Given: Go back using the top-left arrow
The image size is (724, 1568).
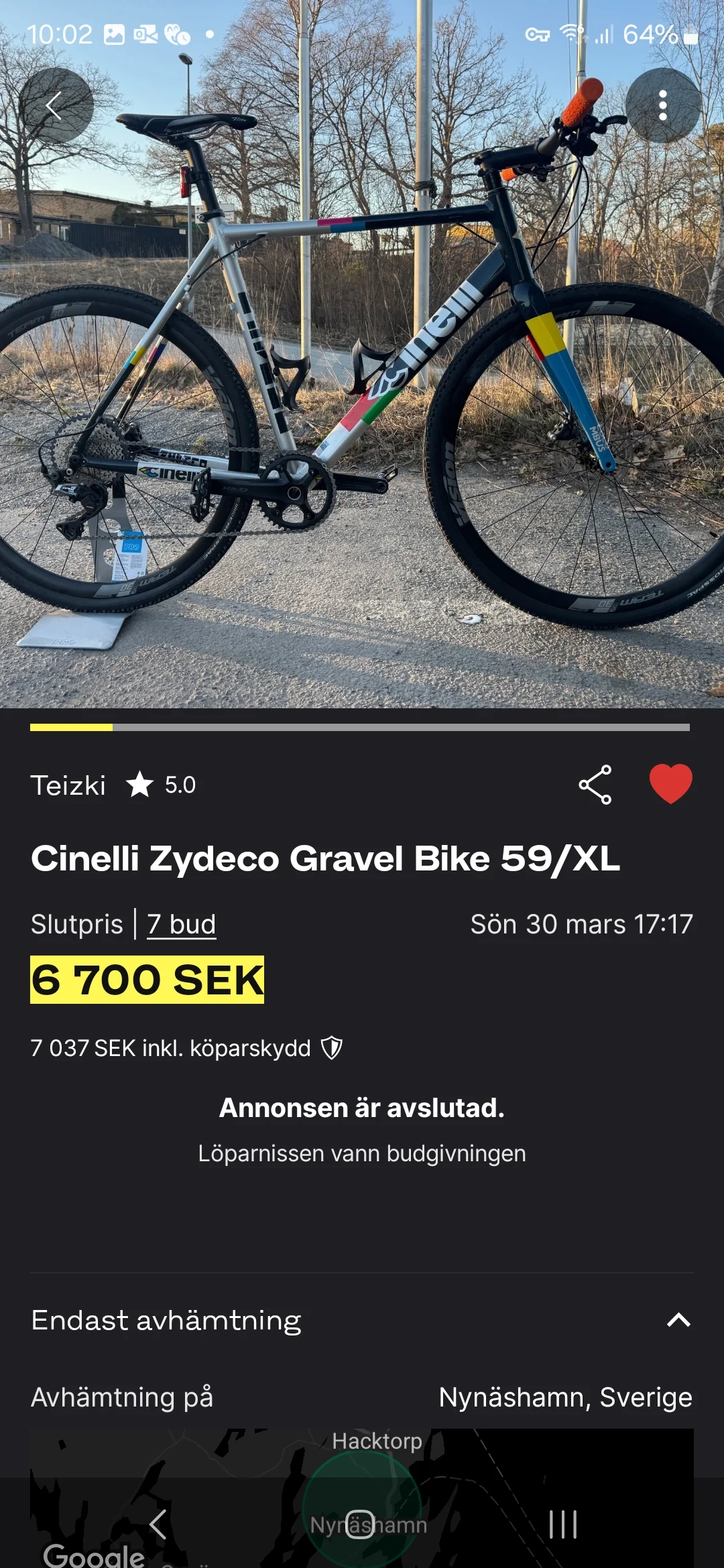Looking at the screenshot, I should pyautogui.click(x=56, y=105).
